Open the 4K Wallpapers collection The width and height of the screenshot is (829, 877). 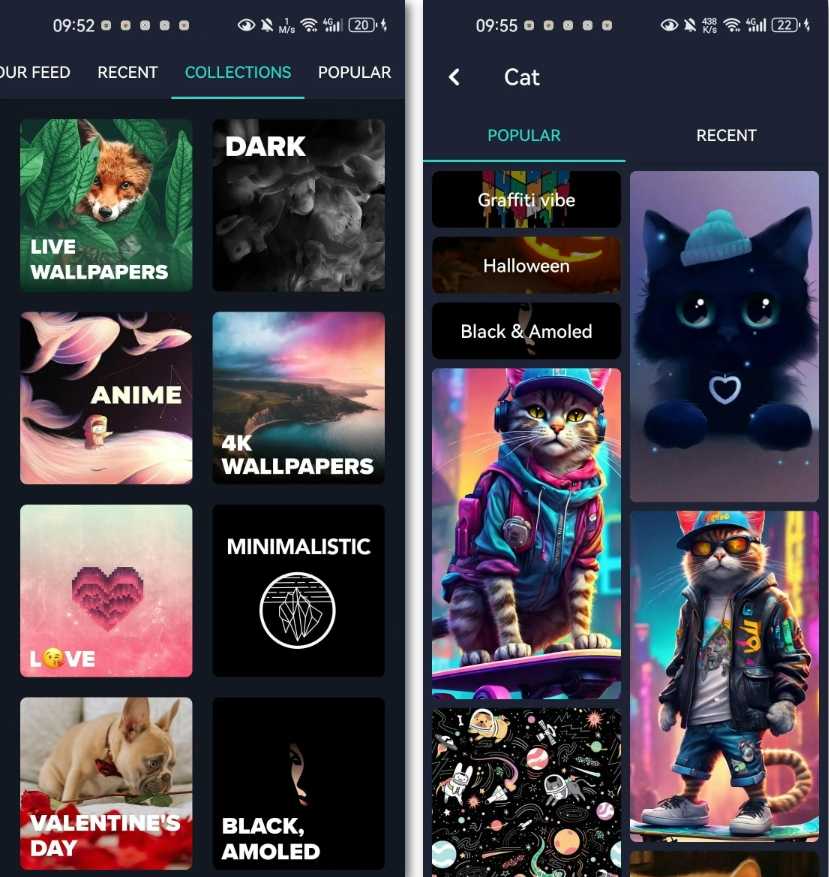coord(298,398)
